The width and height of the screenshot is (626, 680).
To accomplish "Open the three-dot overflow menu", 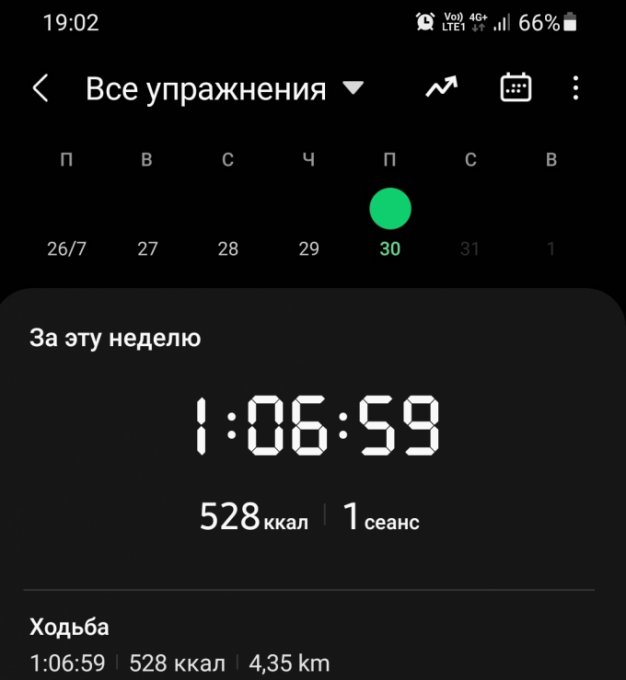I will pyautogui.click(x=575, y=88).
